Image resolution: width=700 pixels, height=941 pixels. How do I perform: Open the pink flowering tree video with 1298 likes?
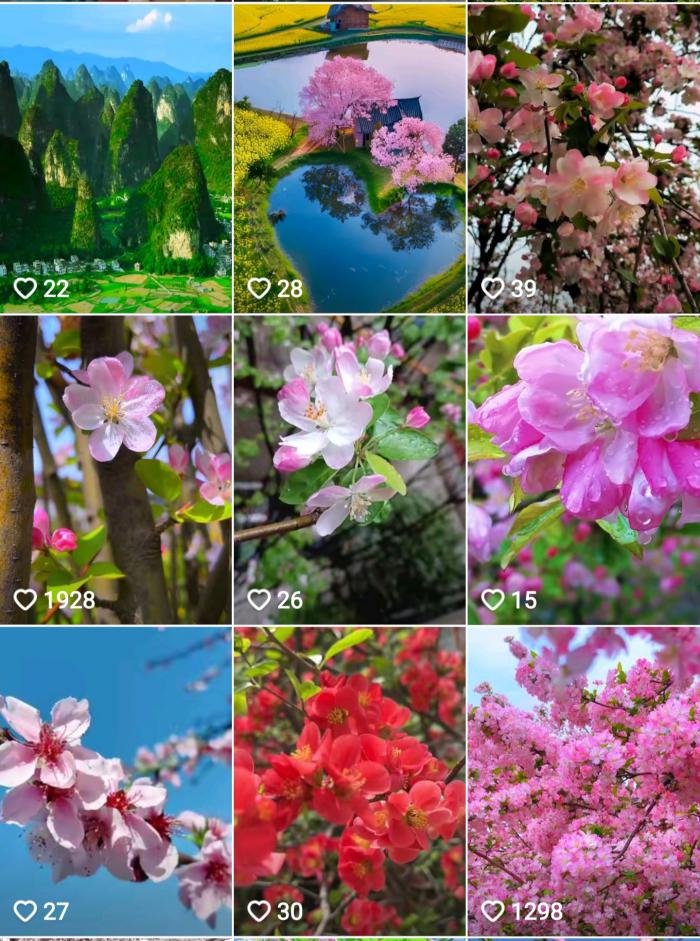click(x=584, y=780)
